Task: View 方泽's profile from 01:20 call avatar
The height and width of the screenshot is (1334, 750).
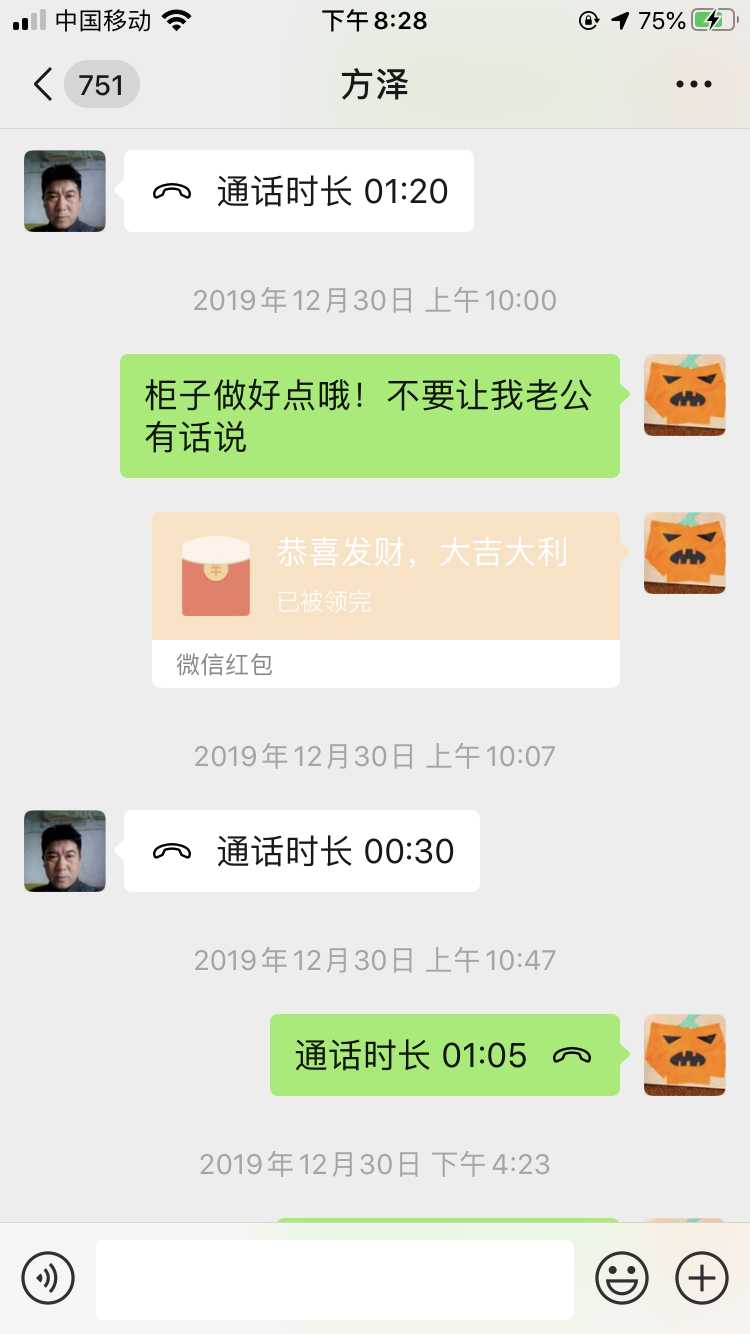Action: 65,191
